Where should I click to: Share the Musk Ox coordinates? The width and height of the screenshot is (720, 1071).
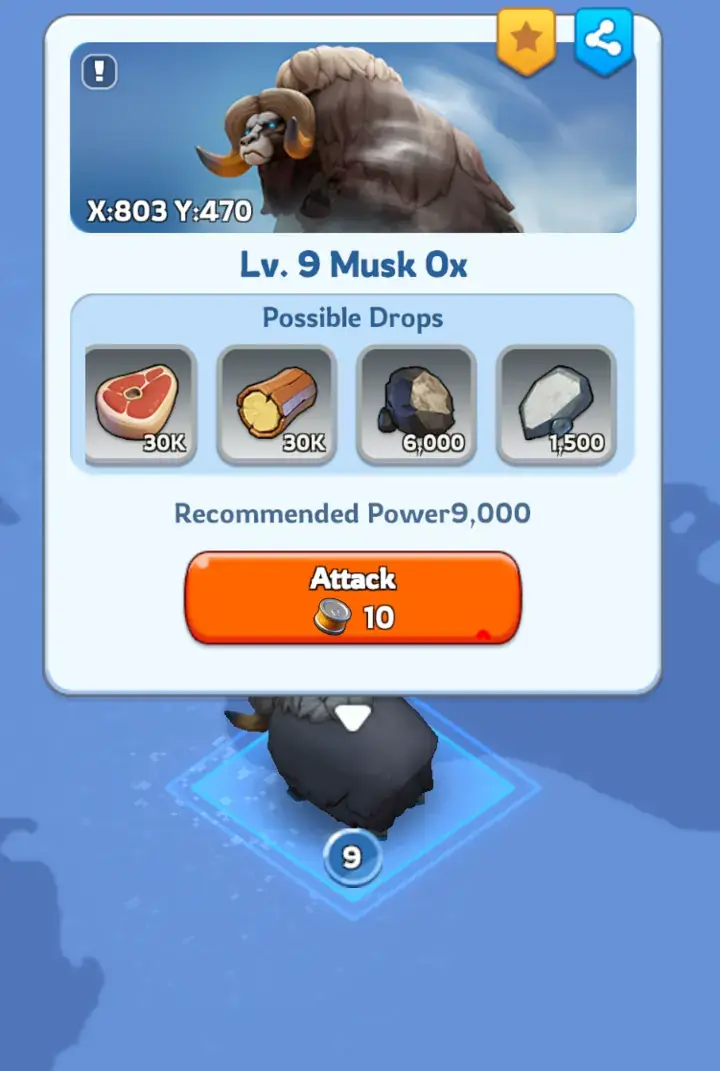(604, 41)
